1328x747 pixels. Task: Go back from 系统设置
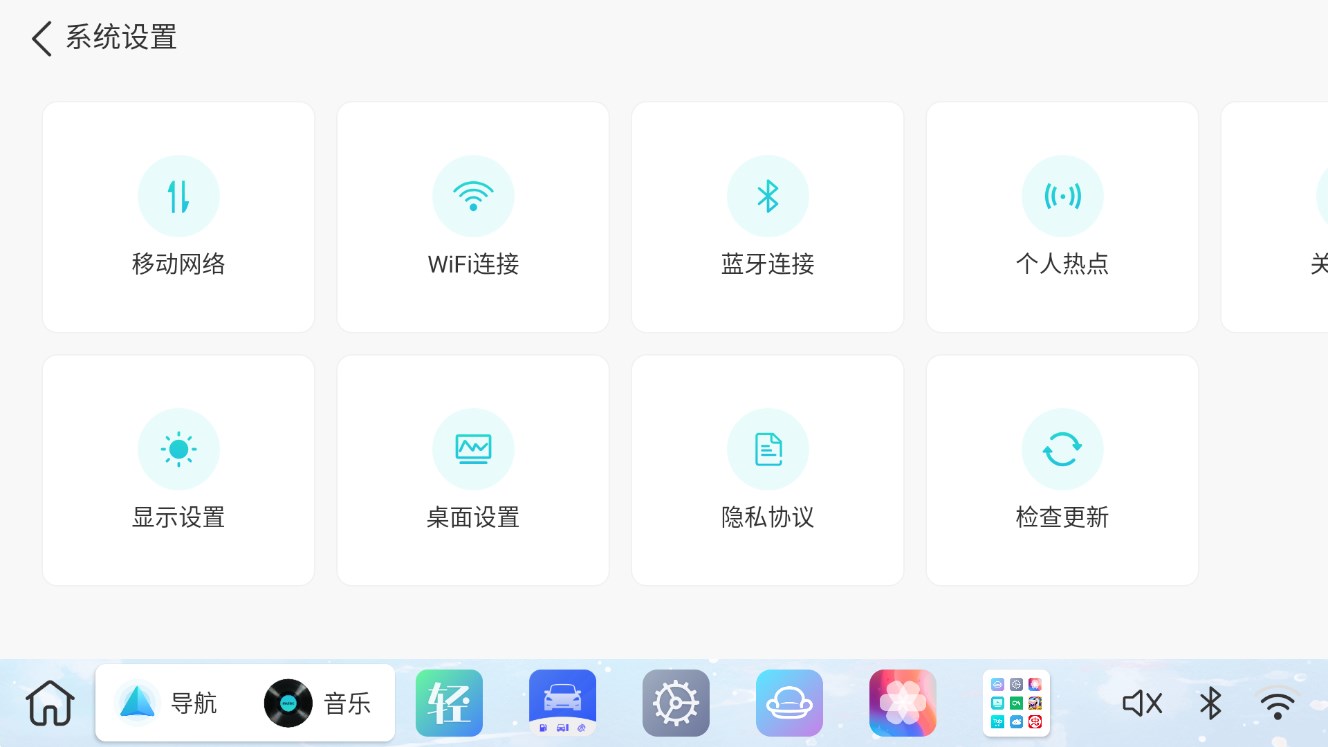coord(42,39)
